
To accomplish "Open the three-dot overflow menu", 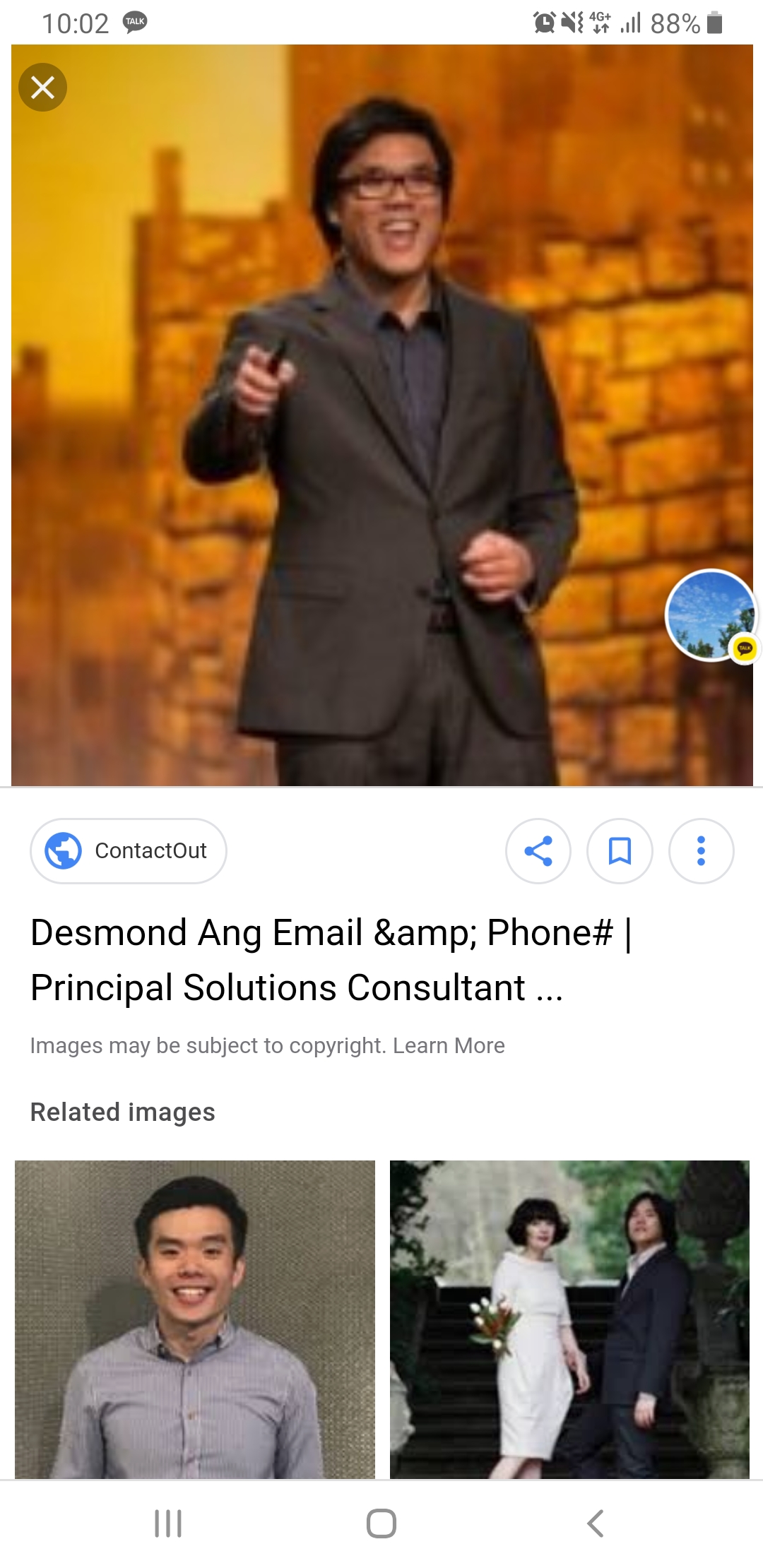I will (x=701, y=850).
